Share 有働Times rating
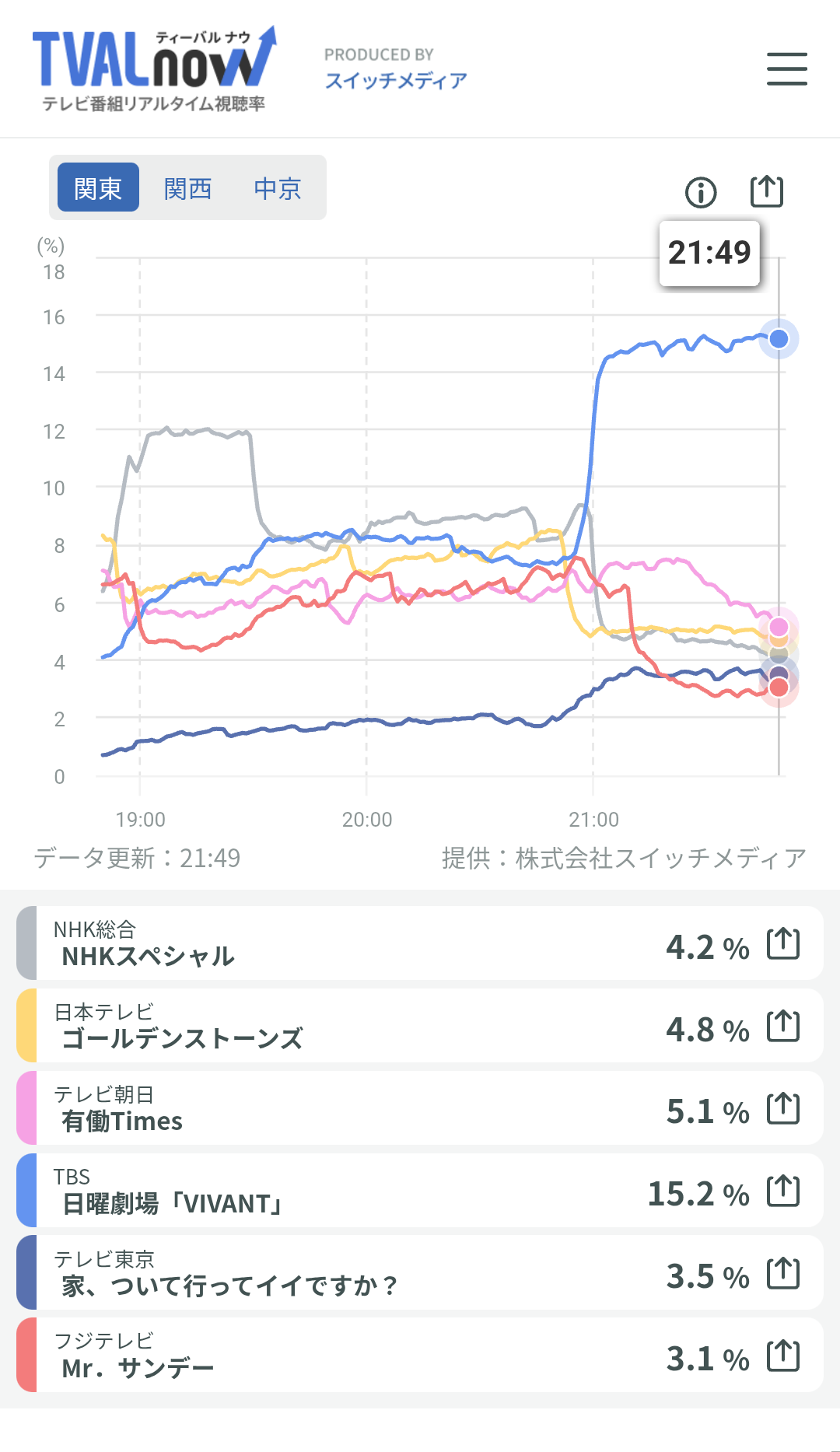 (783, 1108)
